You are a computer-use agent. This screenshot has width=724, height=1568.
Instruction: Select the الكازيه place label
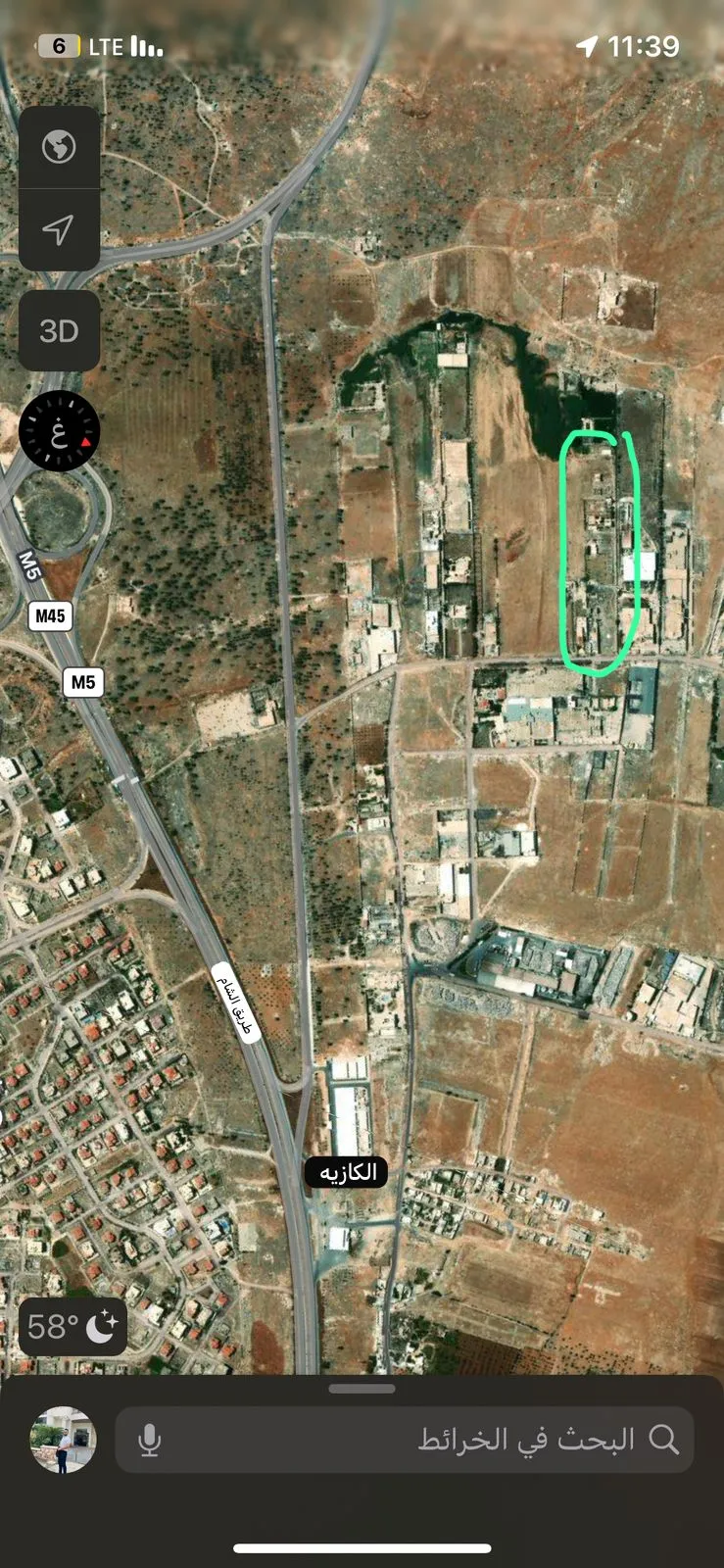(347, 1172)
